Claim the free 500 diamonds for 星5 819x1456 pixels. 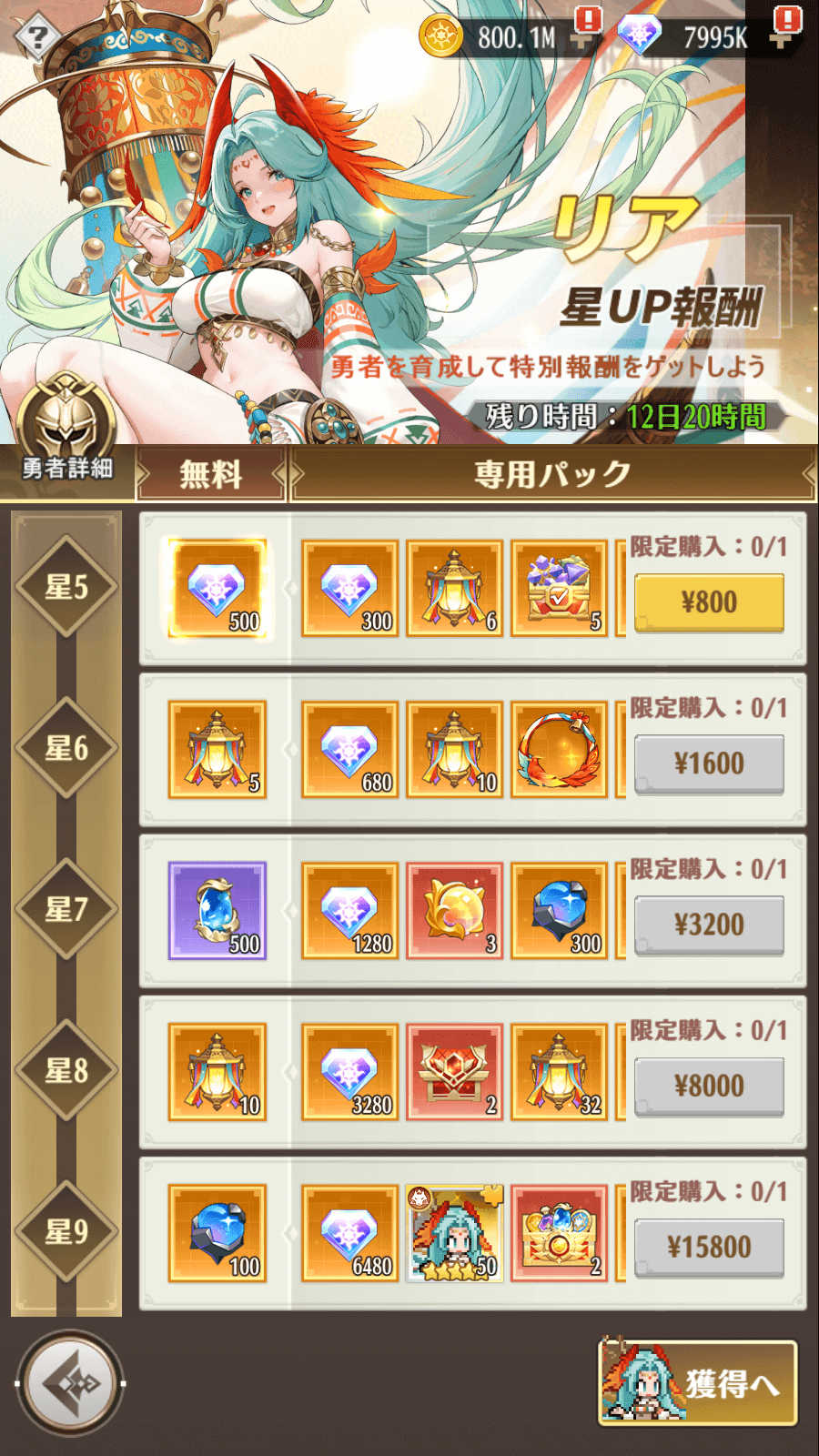[217, 588]
